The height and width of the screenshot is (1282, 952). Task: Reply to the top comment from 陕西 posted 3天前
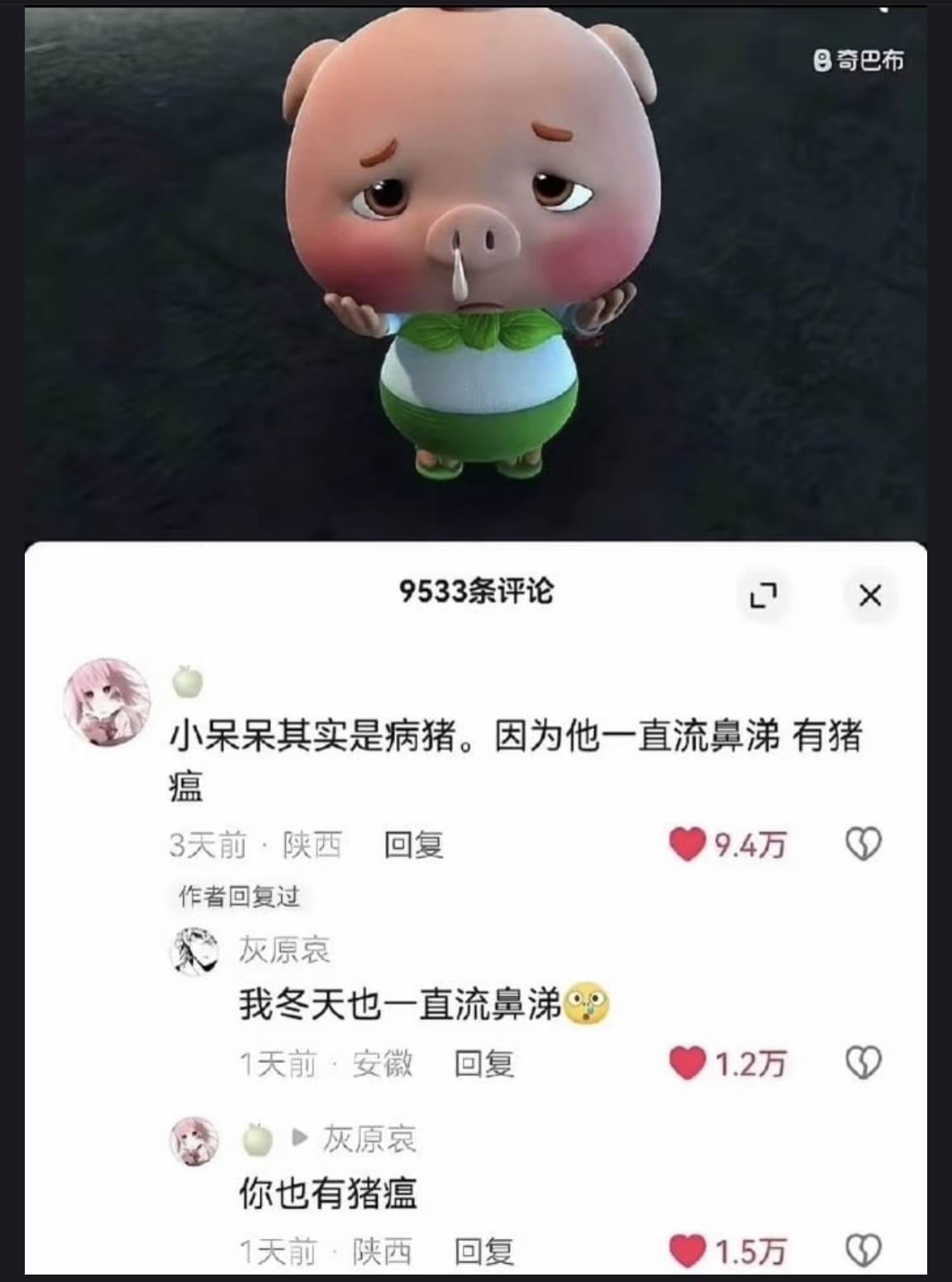(x=414, y=845)
